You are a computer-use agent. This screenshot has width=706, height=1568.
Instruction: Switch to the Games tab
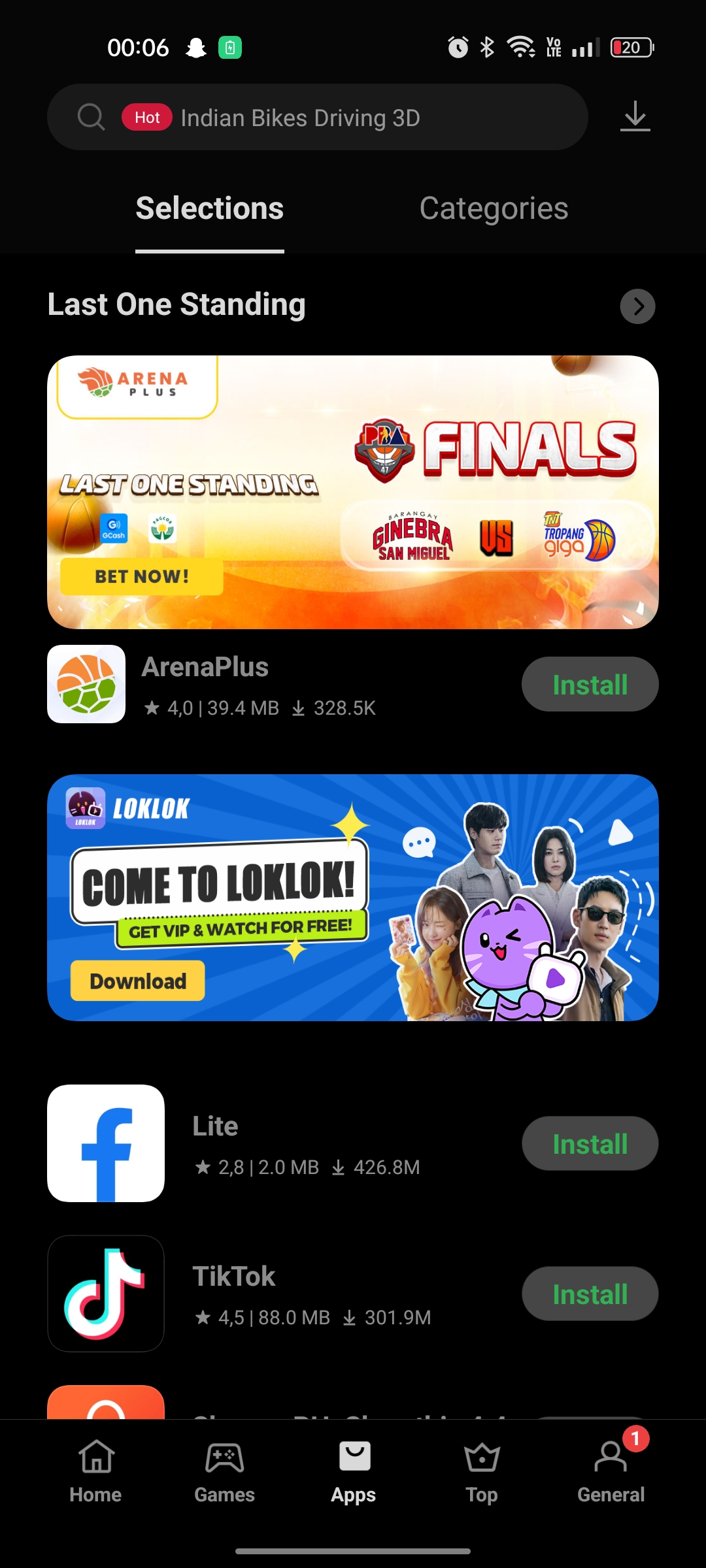pos(224,1473)
